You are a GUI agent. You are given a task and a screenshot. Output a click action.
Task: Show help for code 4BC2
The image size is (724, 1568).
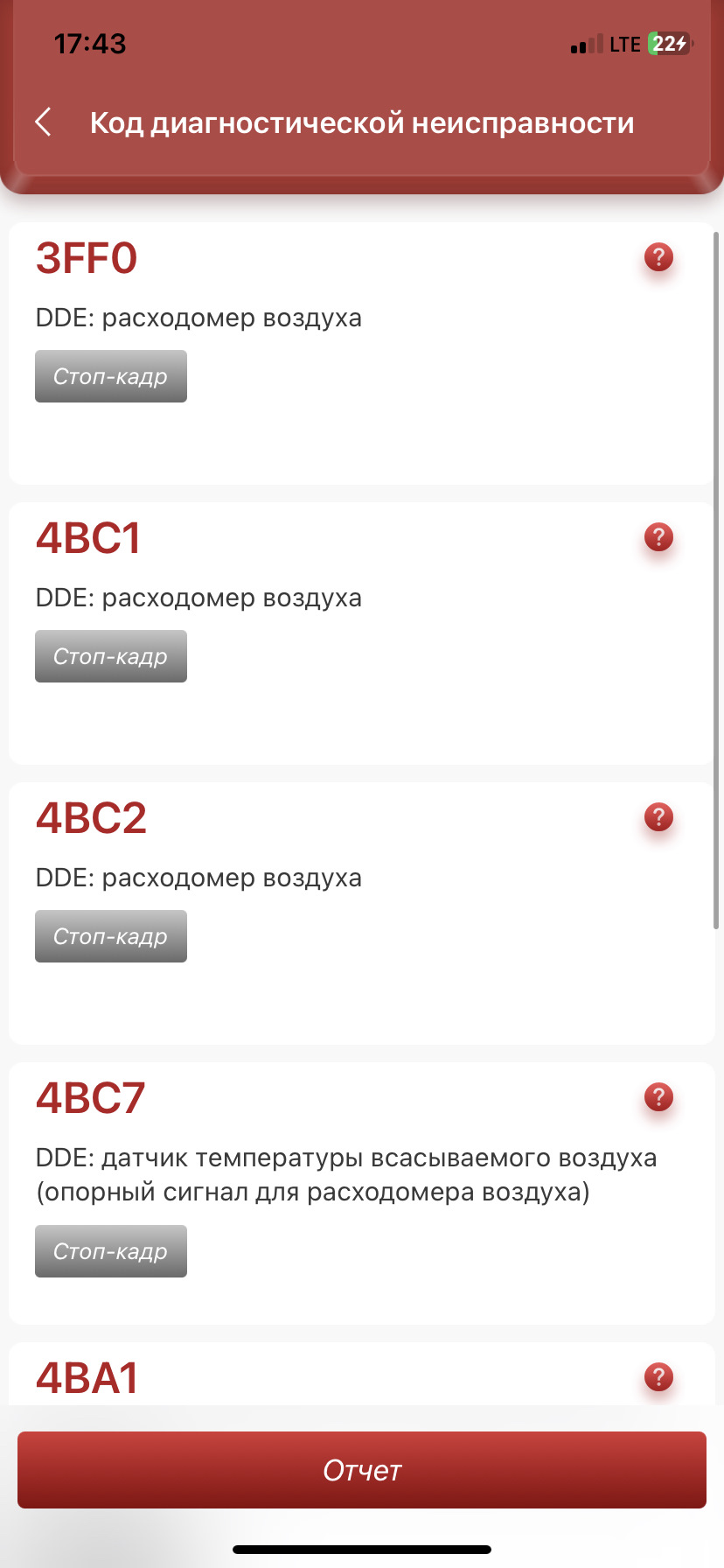pos(658,817)
